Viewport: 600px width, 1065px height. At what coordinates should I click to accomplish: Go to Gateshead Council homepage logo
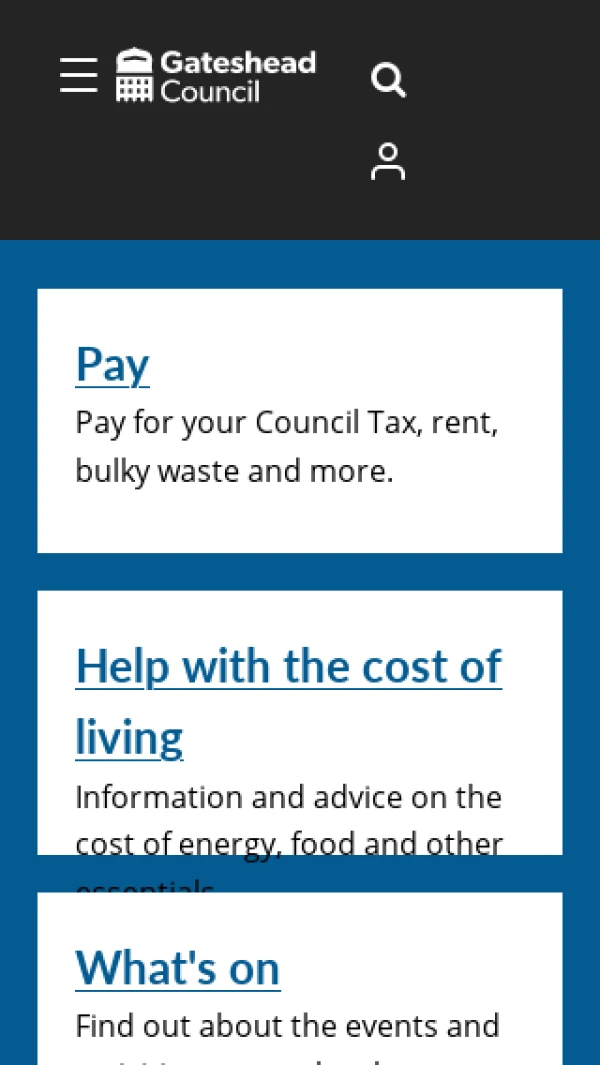click(x=216, y=76)
